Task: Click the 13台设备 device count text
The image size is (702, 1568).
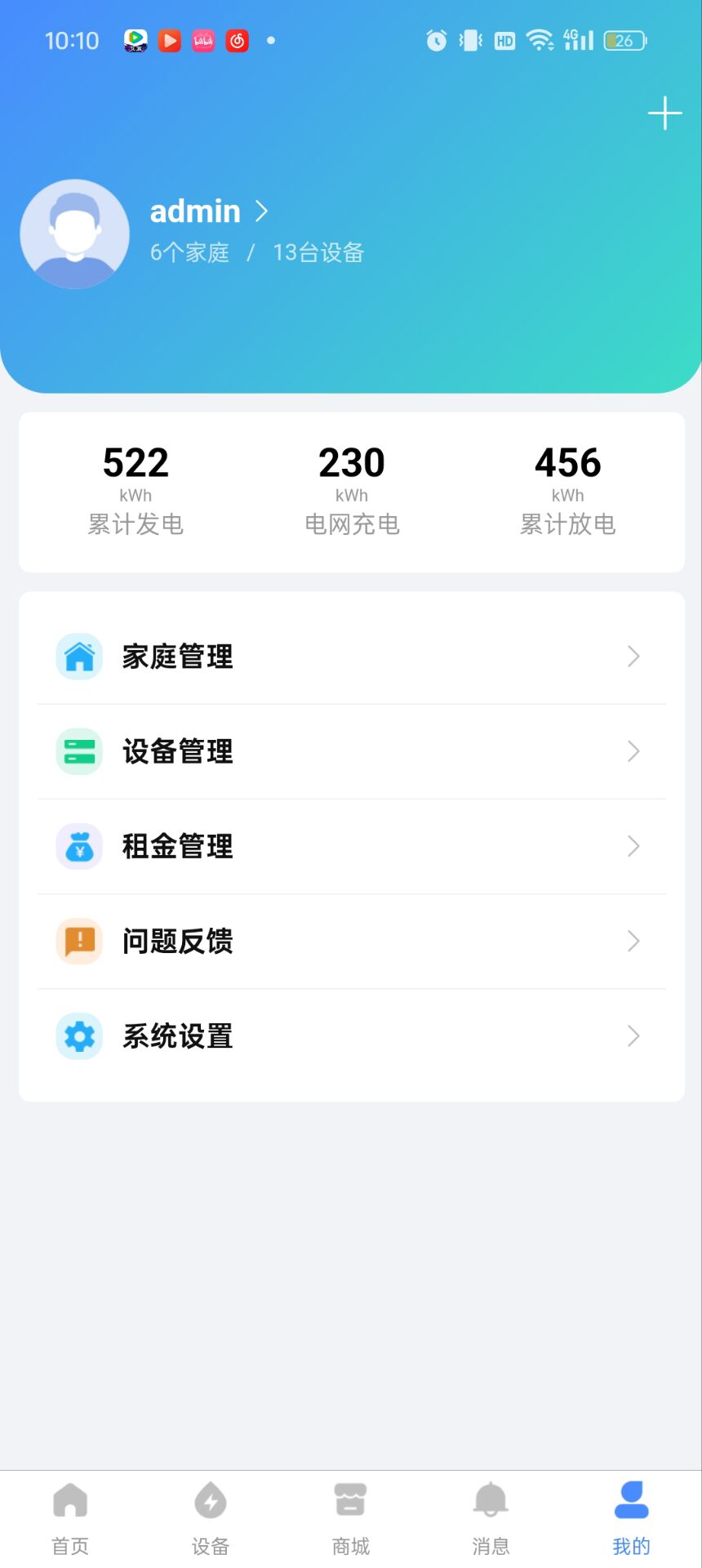Action: pos(318,253)
